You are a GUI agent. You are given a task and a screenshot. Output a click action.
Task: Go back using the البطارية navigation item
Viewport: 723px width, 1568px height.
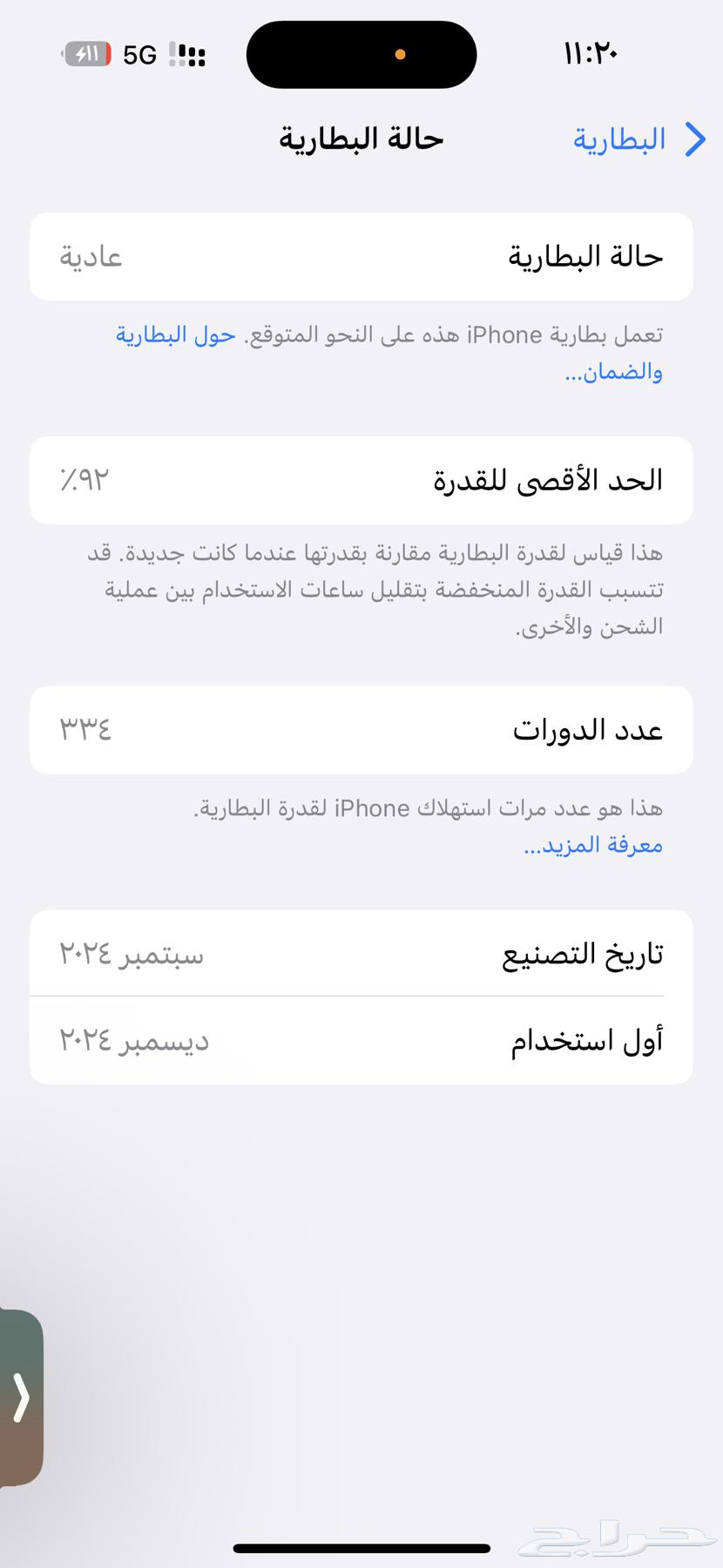pos(618,139)
